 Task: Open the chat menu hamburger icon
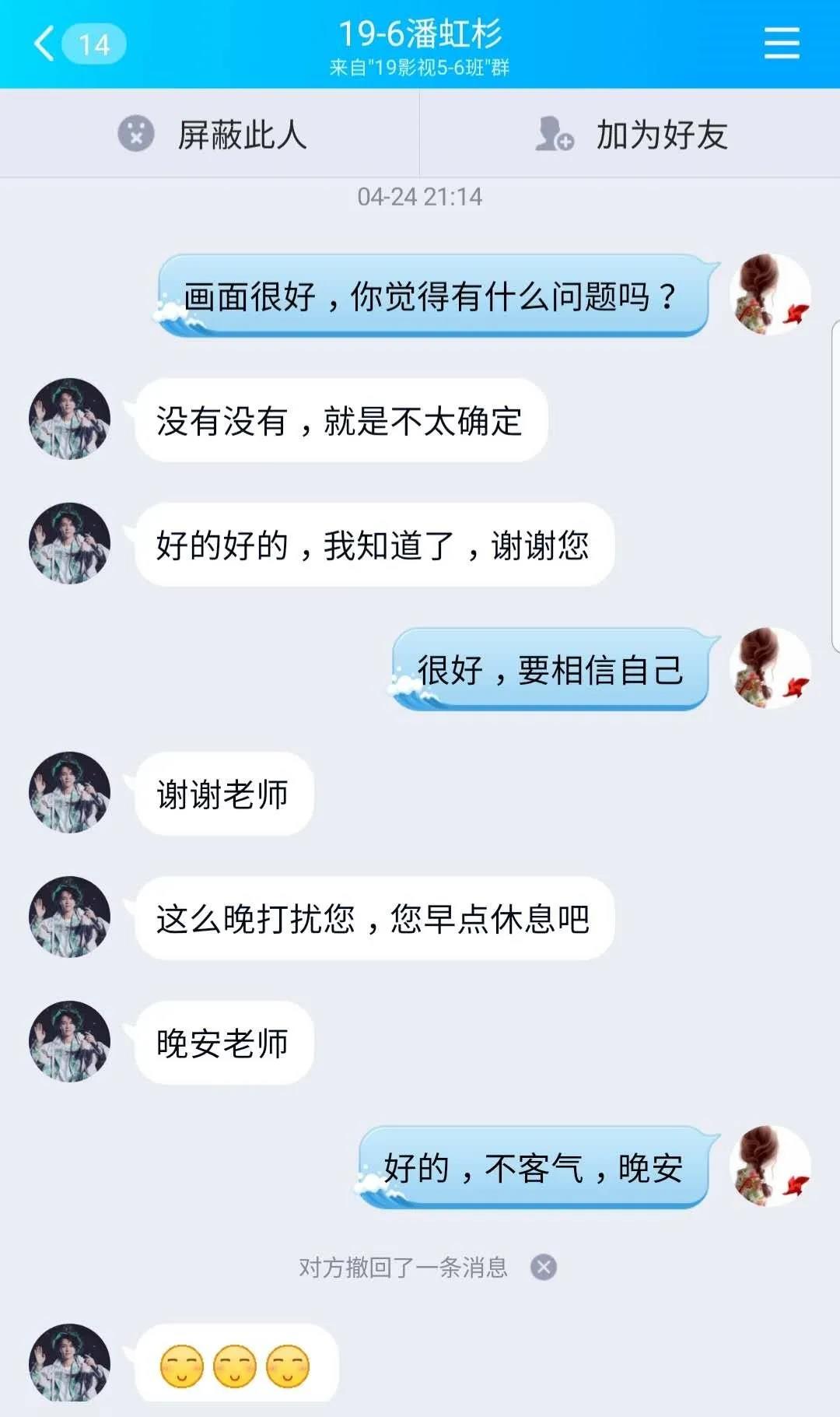(781, 43)
